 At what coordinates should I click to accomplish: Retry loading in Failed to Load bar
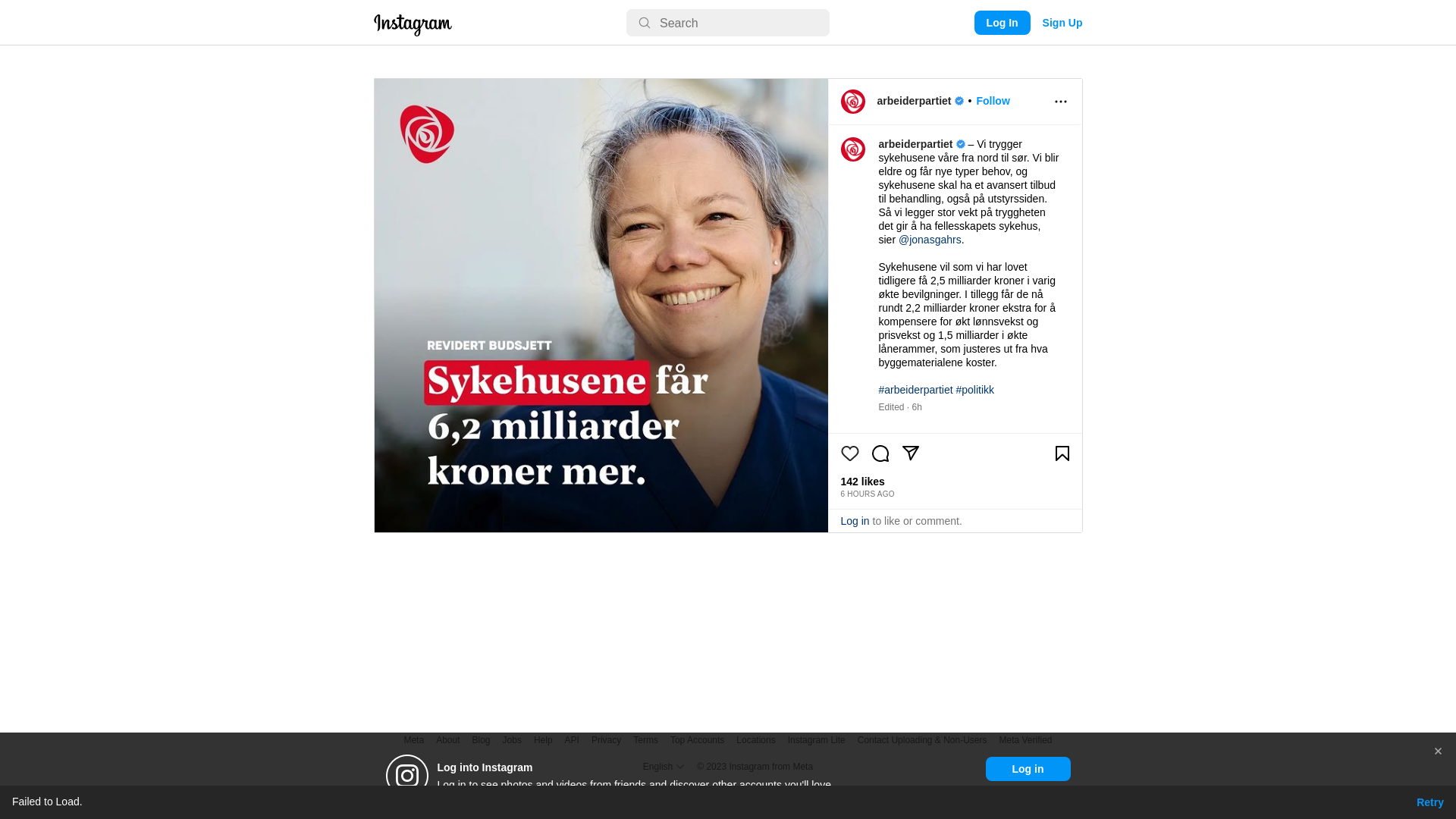[x=1429, y=802]
